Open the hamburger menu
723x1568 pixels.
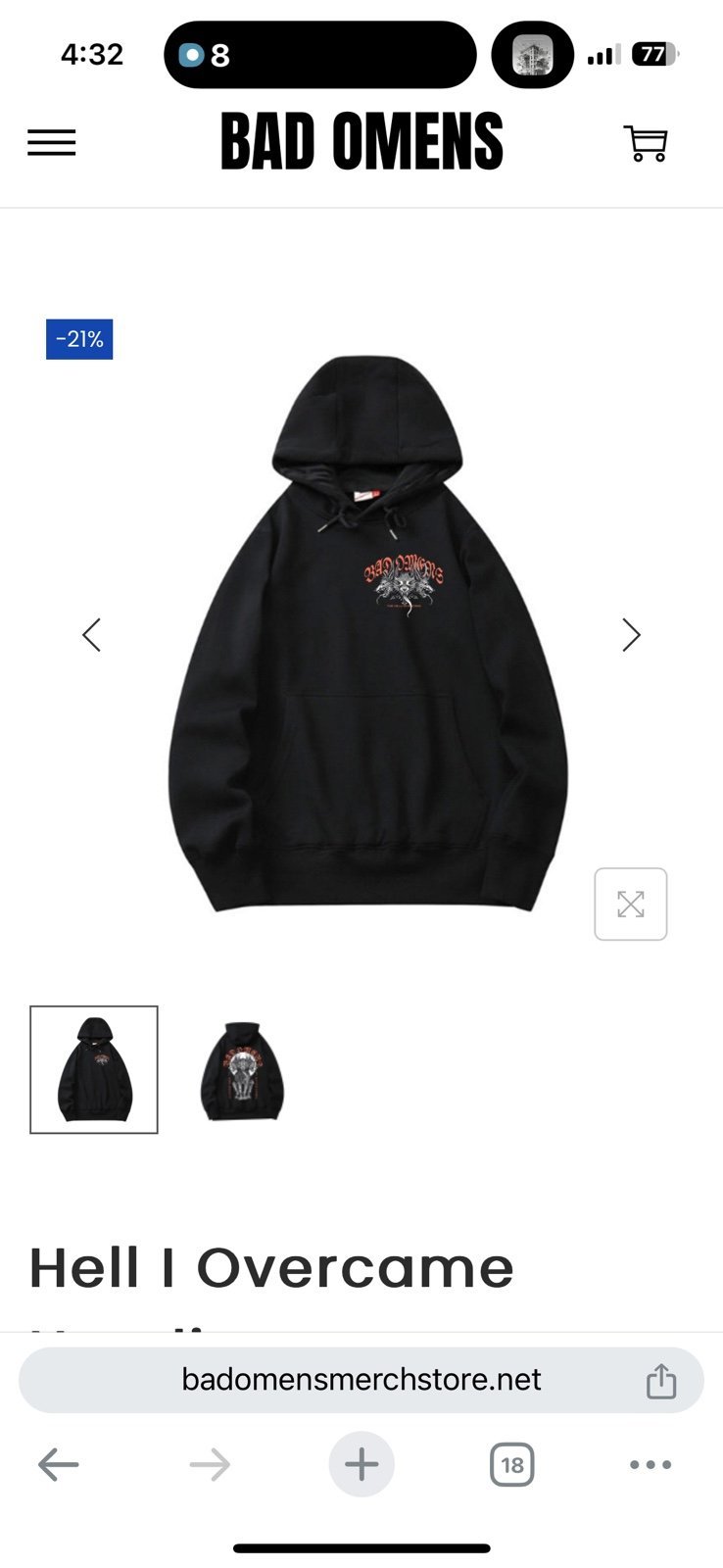pyautogui.click(x=51, y=143)
